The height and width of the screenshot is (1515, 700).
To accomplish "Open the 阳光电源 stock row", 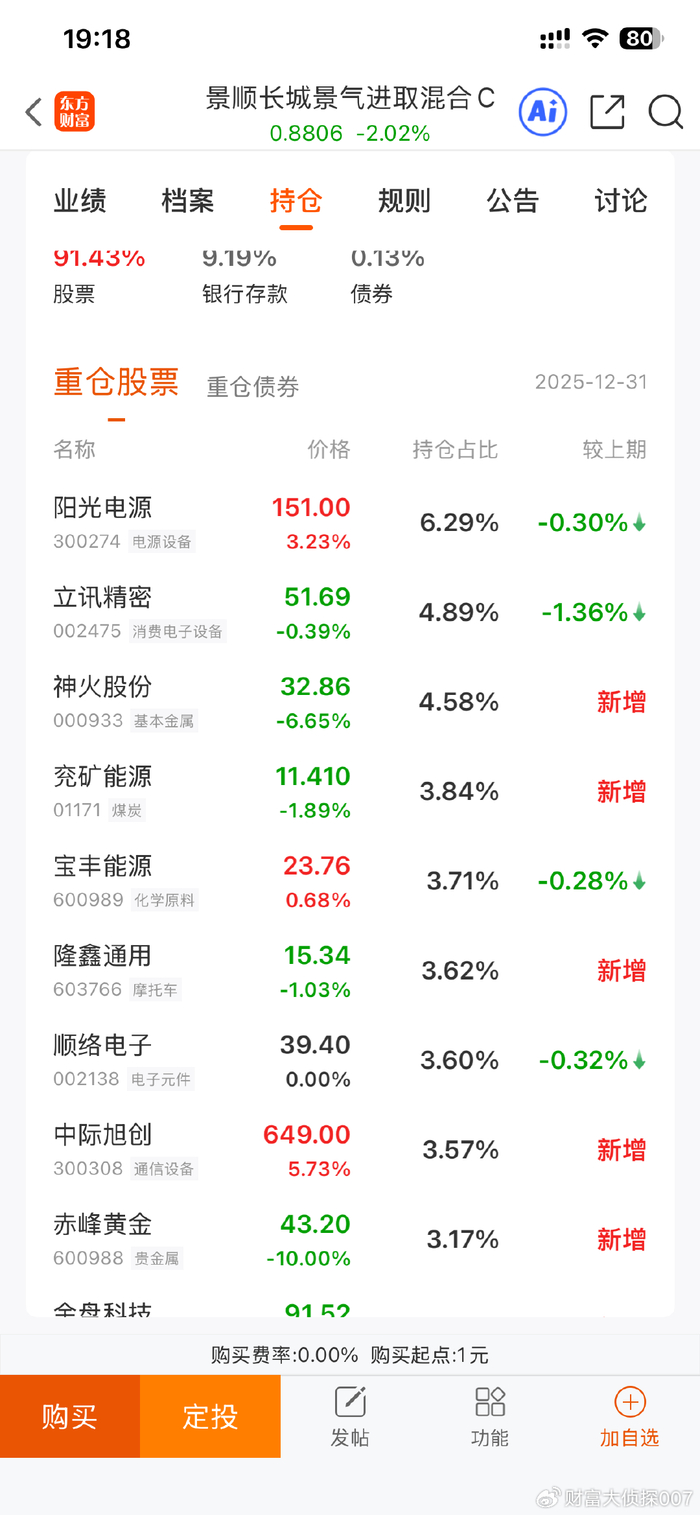I will coord(350,523).
